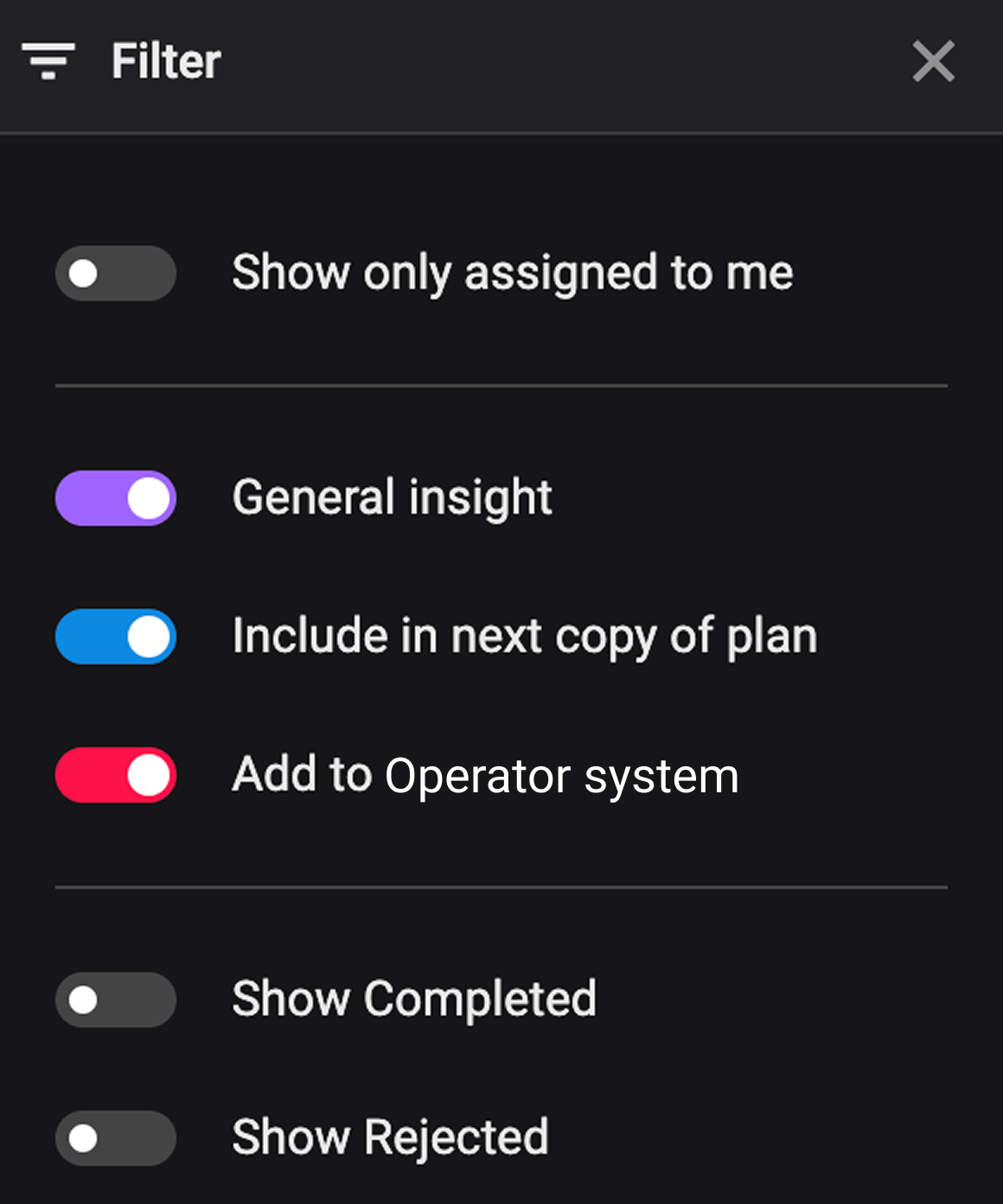Screen dimensions: 1003x1204
Task: Click the X icon in the header
Action: click(934, 62)
